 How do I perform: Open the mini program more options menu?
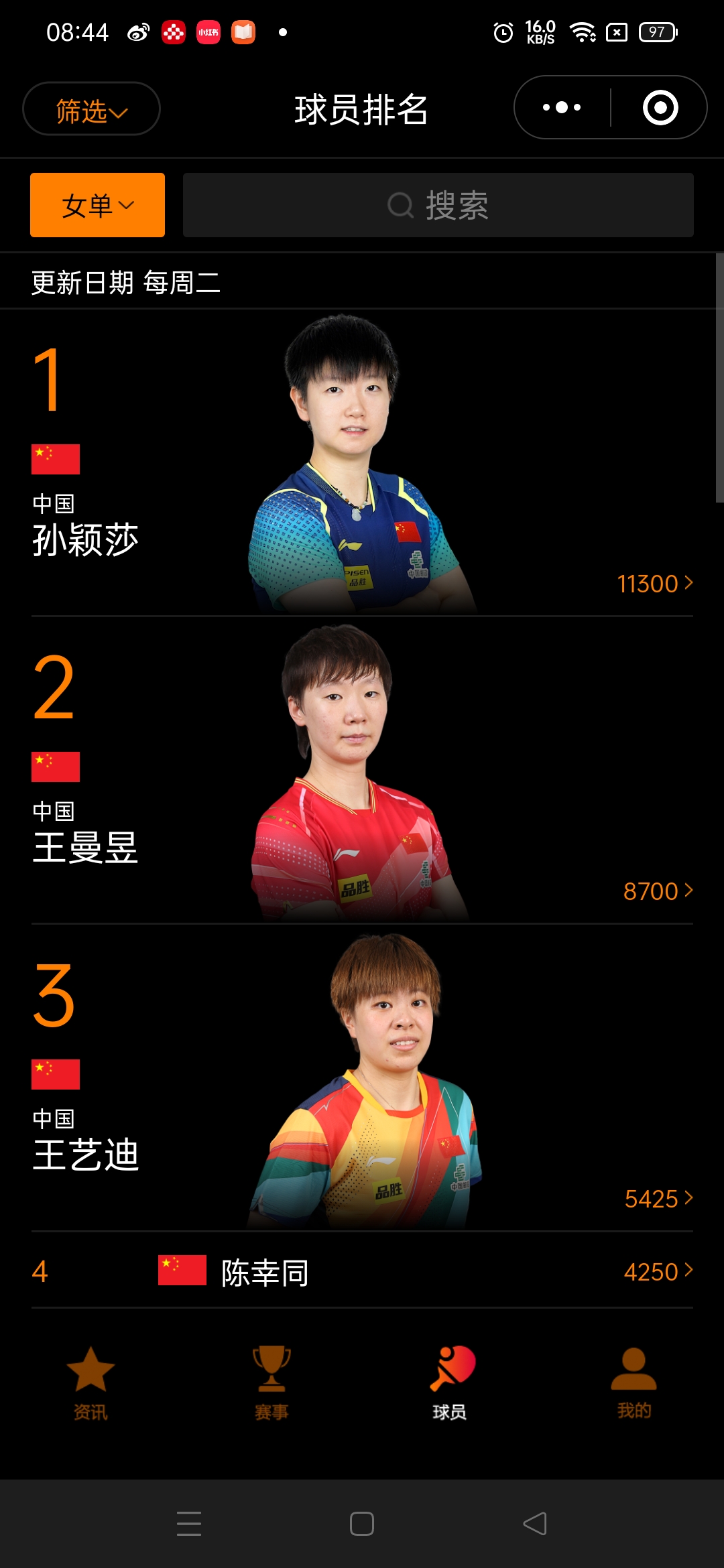point(562,107)
